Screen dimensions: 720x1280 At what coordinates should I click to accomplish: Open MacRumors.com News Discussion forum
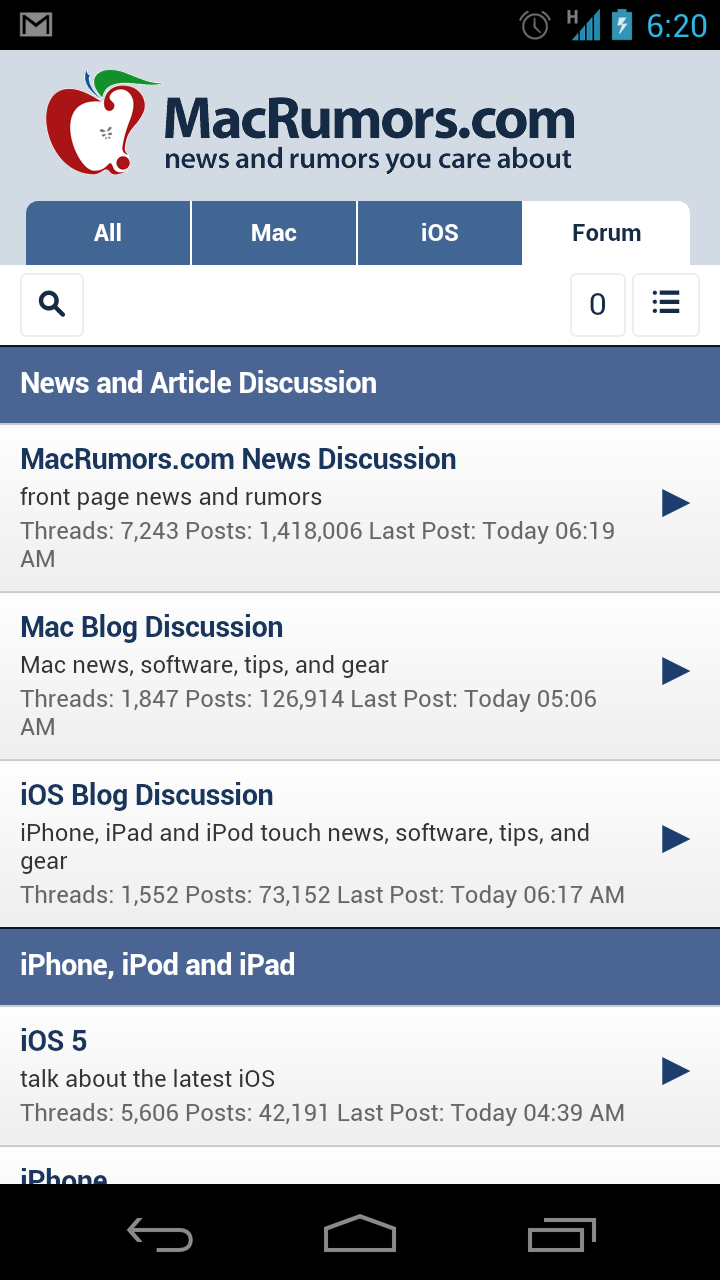[x=360, y=508]
